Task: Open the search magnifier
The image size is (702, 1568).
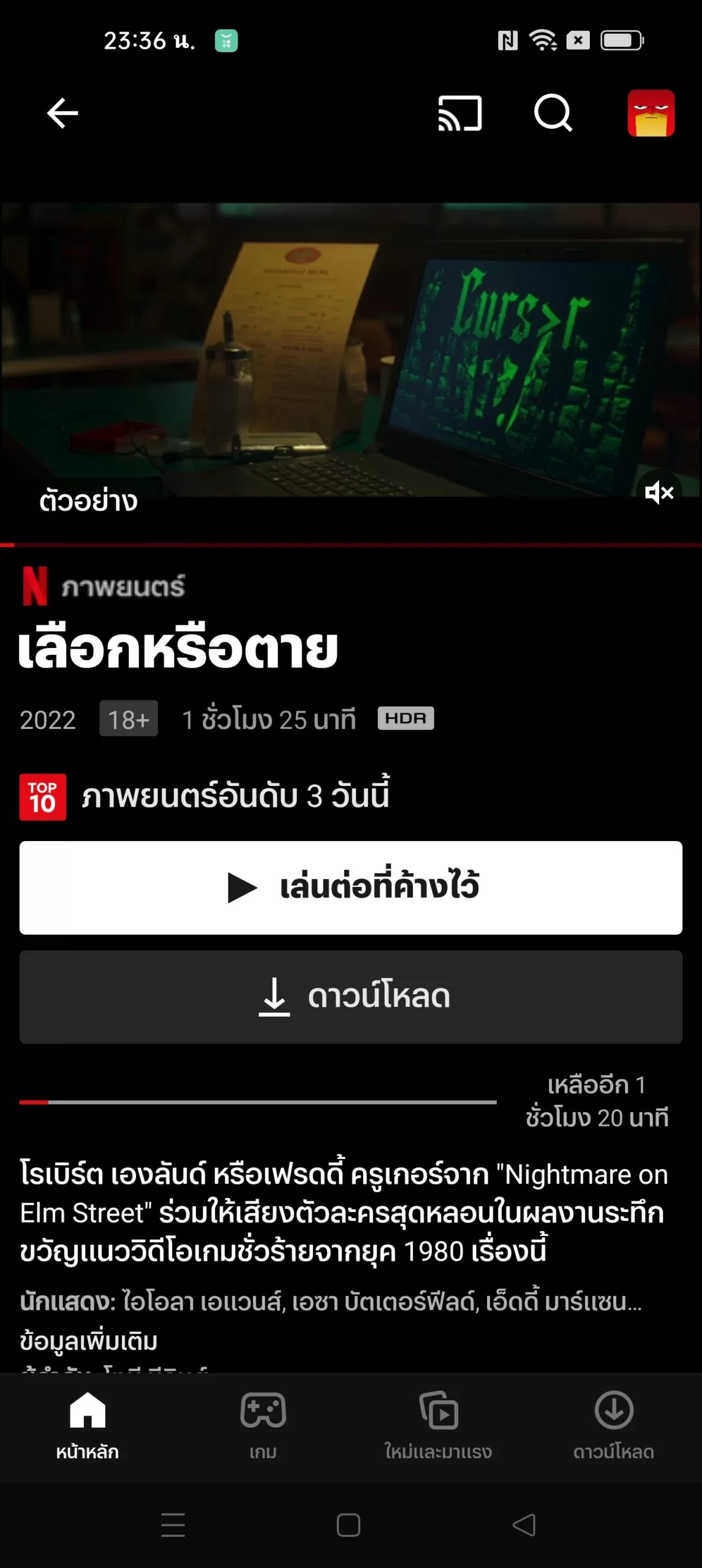Action: [553, 113]
